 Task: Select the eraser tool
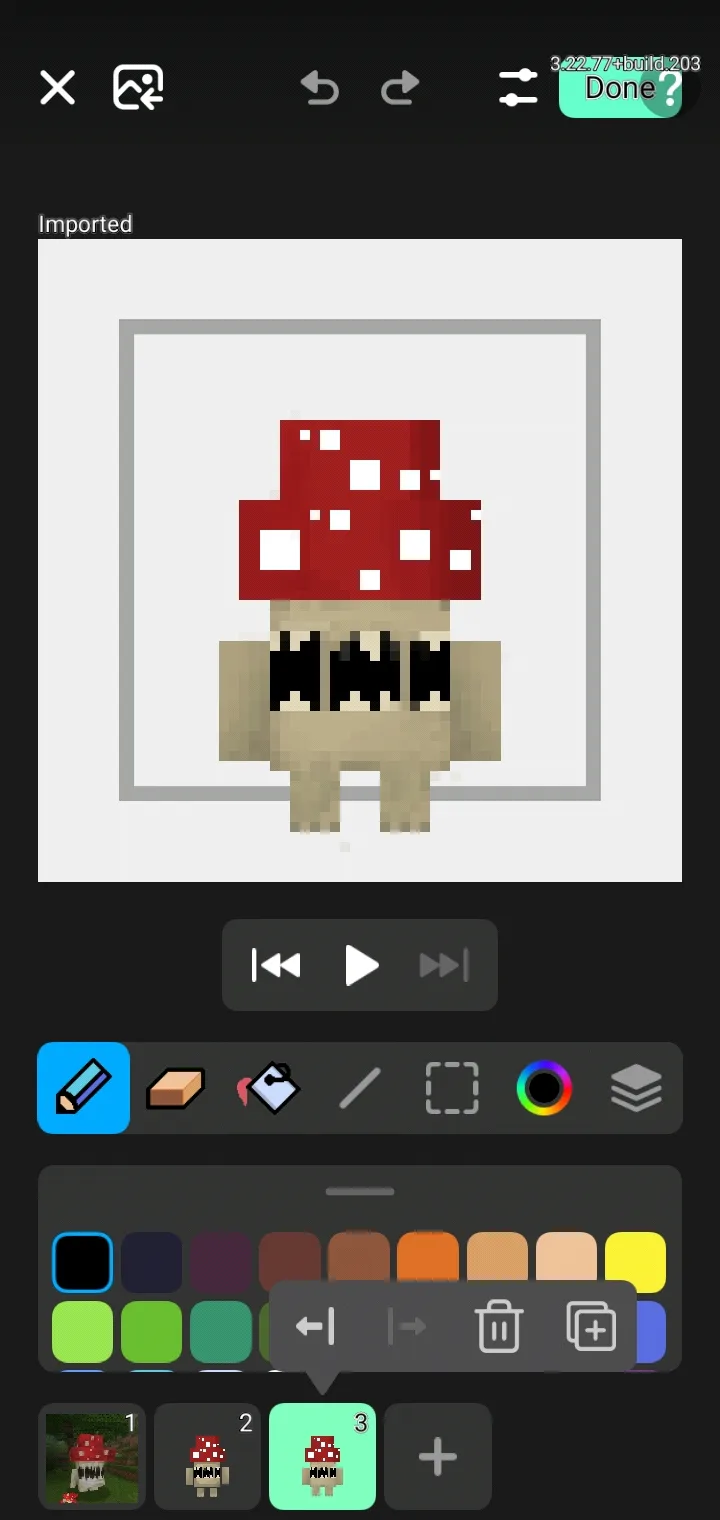[x=176, y=1088]
